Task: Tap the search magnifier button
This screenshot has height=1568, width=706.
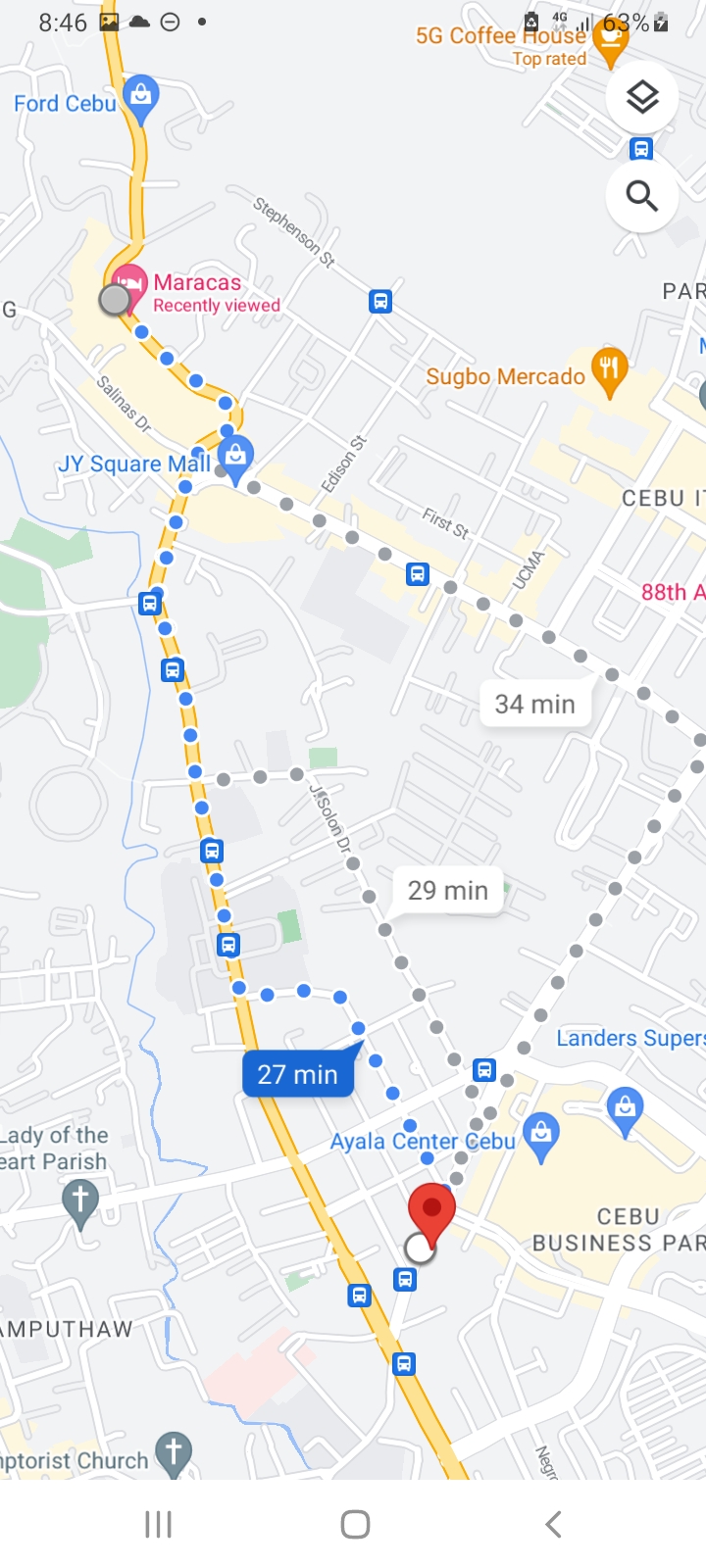Action: pyautogui.click(x=642, y=196)
